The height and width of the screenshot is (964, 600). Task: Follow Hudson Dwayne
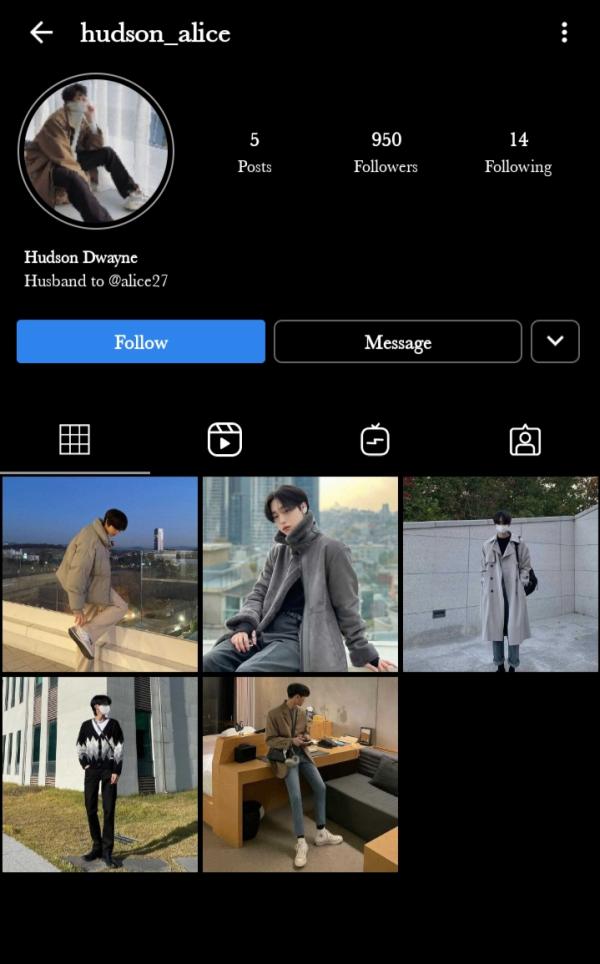coord(141,342)
